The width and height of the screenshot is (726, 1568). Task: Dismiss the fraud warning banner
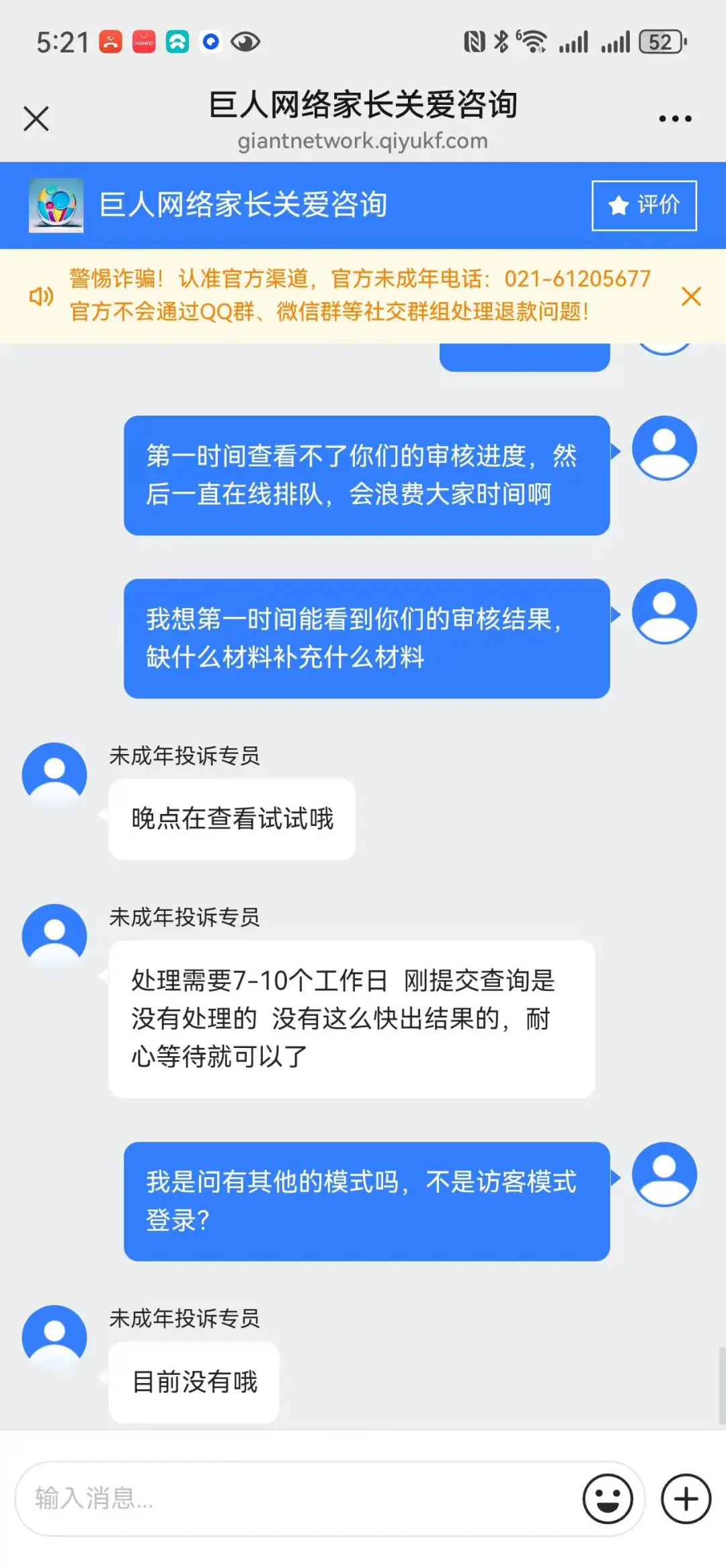tap(691, 296)
